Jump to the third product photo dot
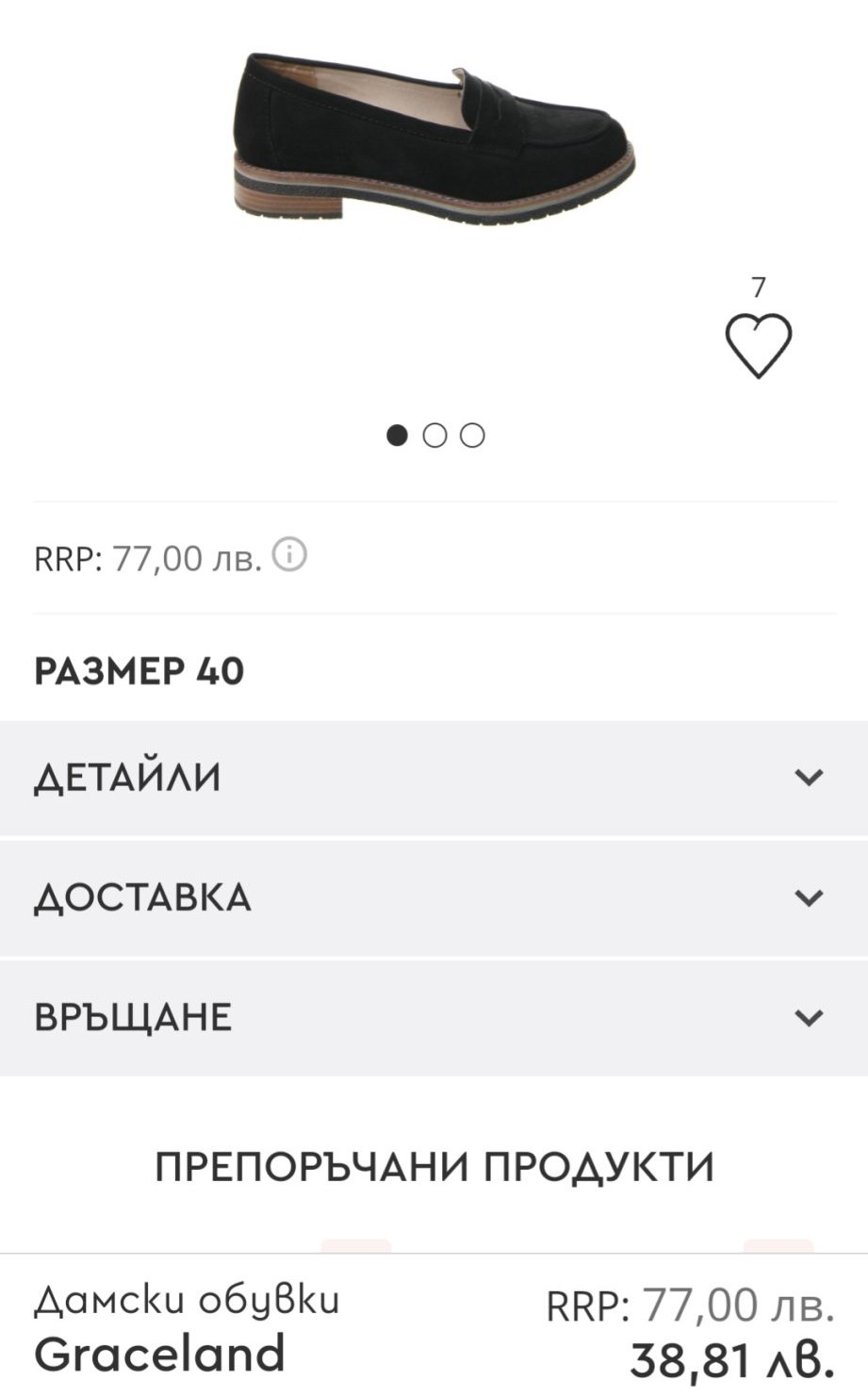This screenshot has height=1397, width=868. tap(472, 436)
